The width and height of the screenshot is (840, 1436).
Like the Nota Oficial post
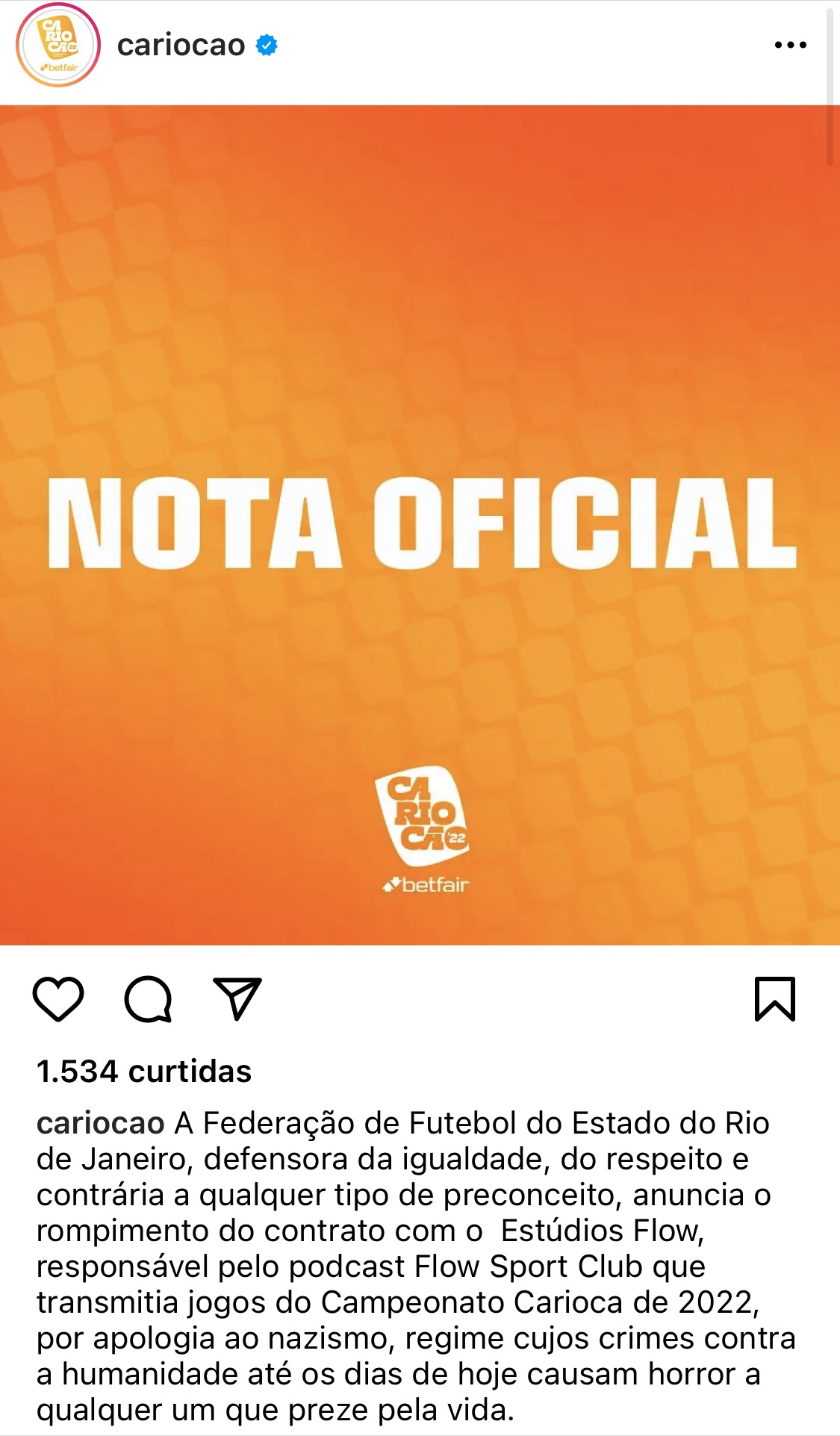coord(58,998)
